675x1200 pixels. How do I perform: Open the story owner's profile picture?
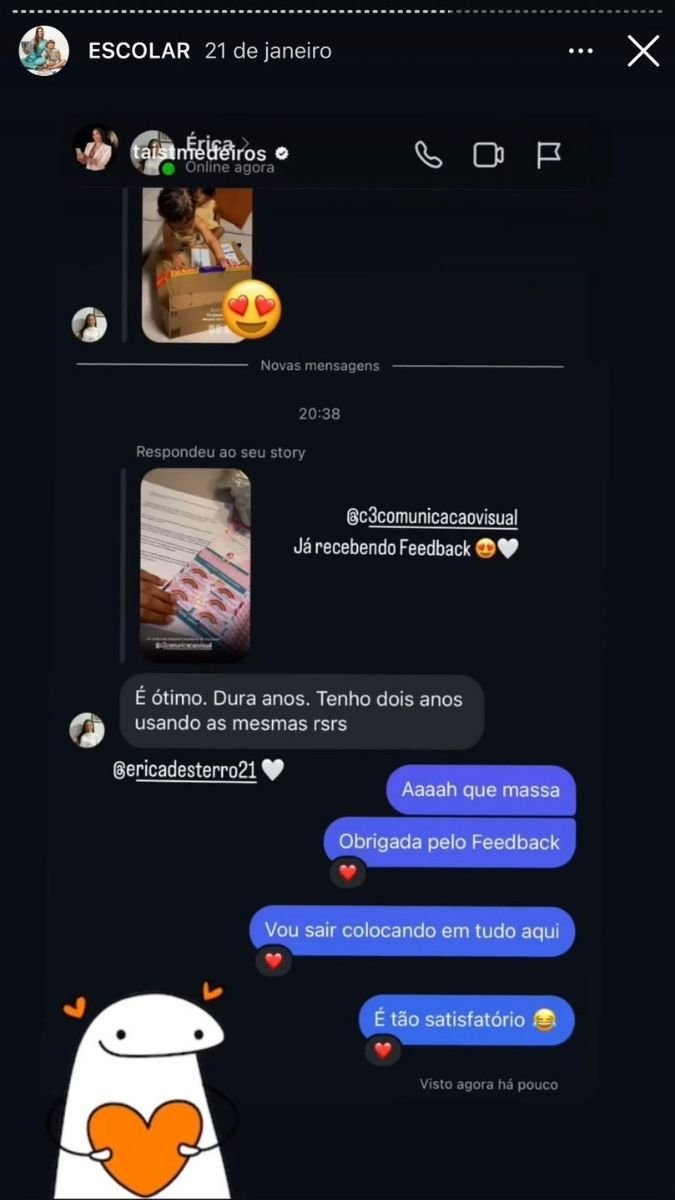44,51
